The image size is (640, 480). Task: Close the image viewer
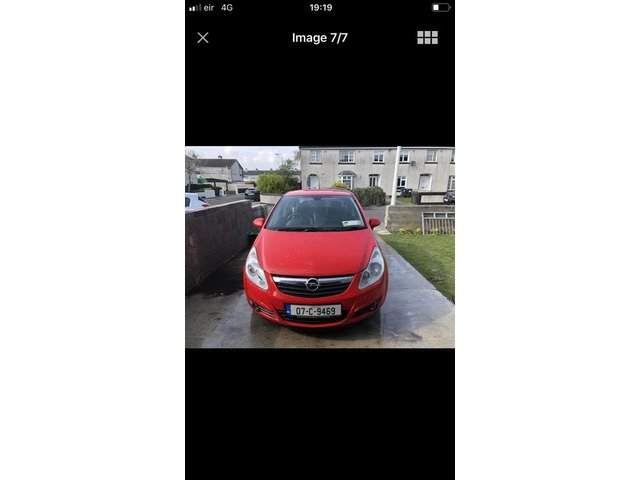click(203, 38)
